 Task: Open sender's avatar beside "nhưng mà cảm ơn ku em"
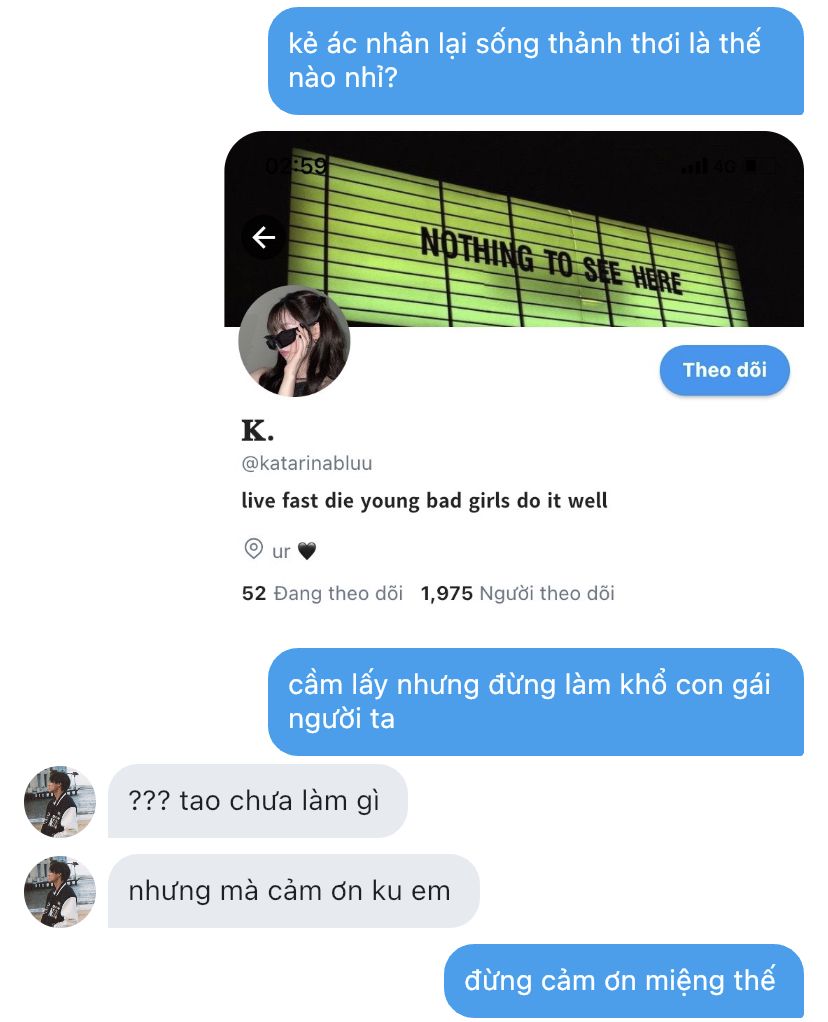point(59,891)
